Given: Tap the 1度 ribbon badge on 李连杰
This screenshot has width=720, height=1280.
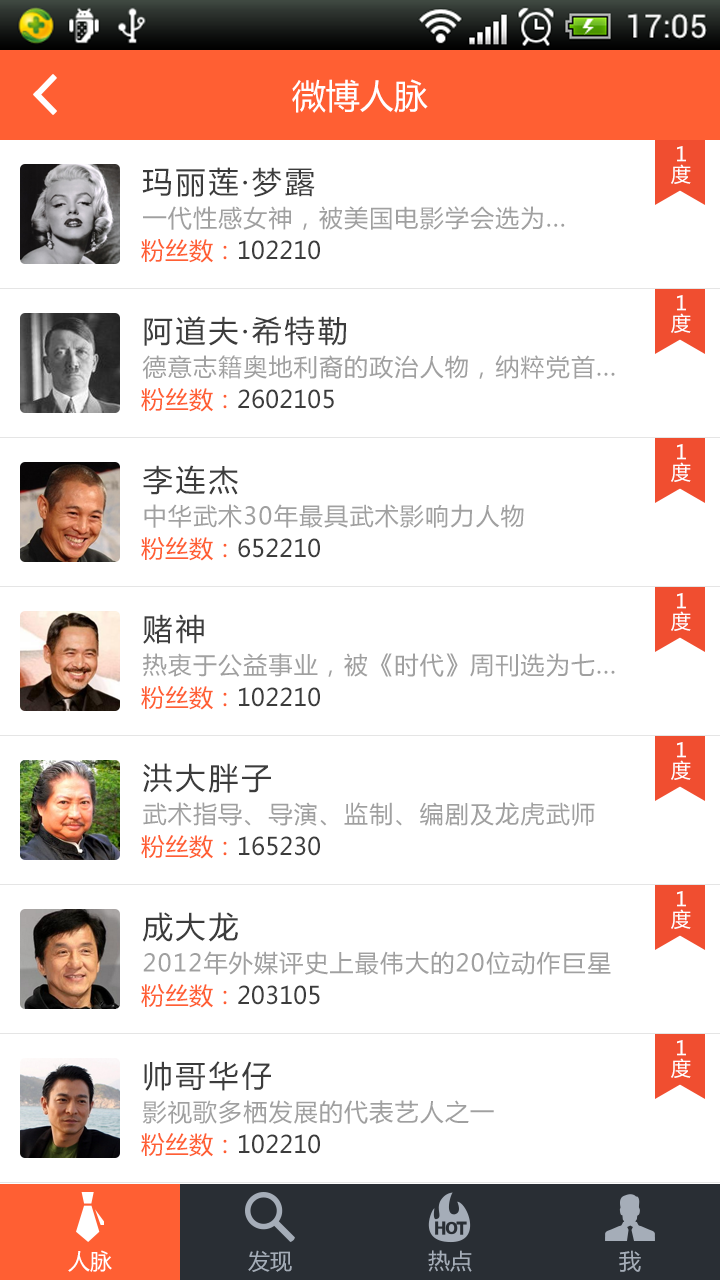Looking at the screenshot, I should coord(681,467).
